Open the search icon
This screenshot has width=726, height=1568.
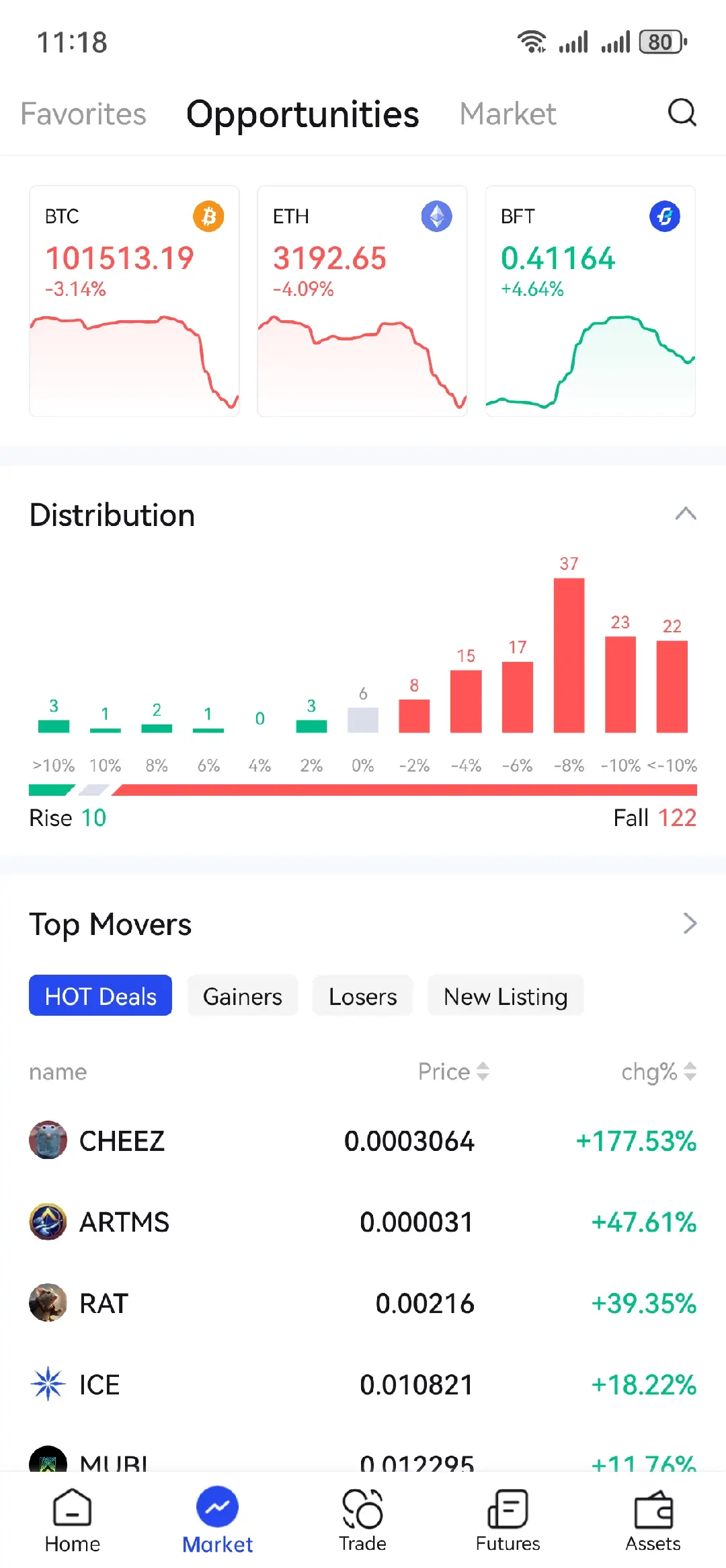(682, 113)
